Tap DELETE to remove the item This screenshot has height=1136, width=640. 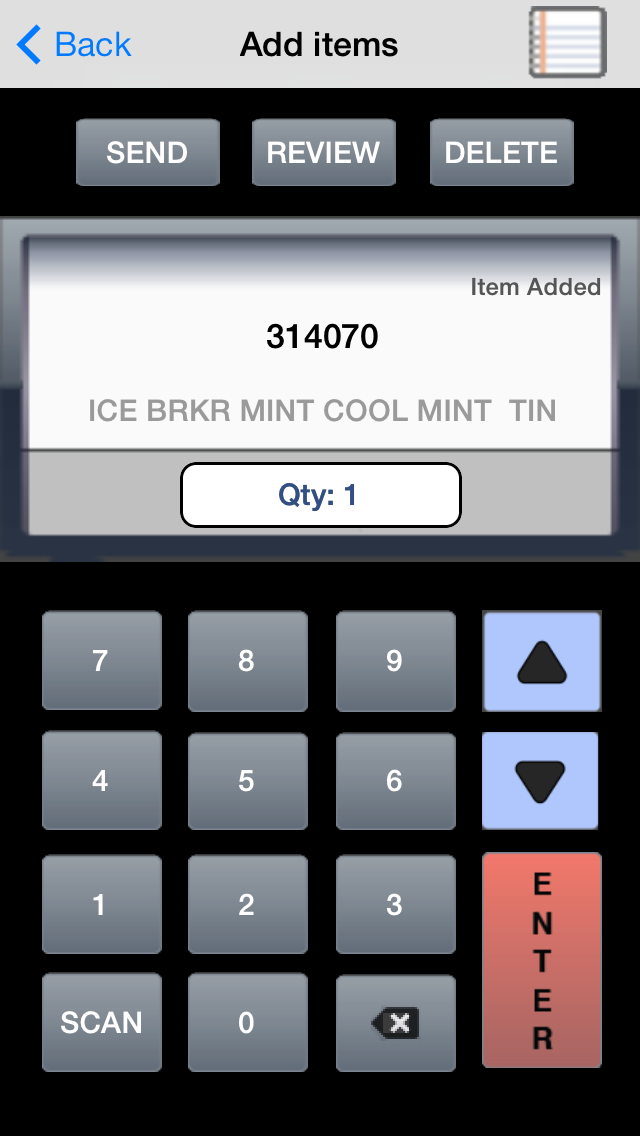coord(501,153)
